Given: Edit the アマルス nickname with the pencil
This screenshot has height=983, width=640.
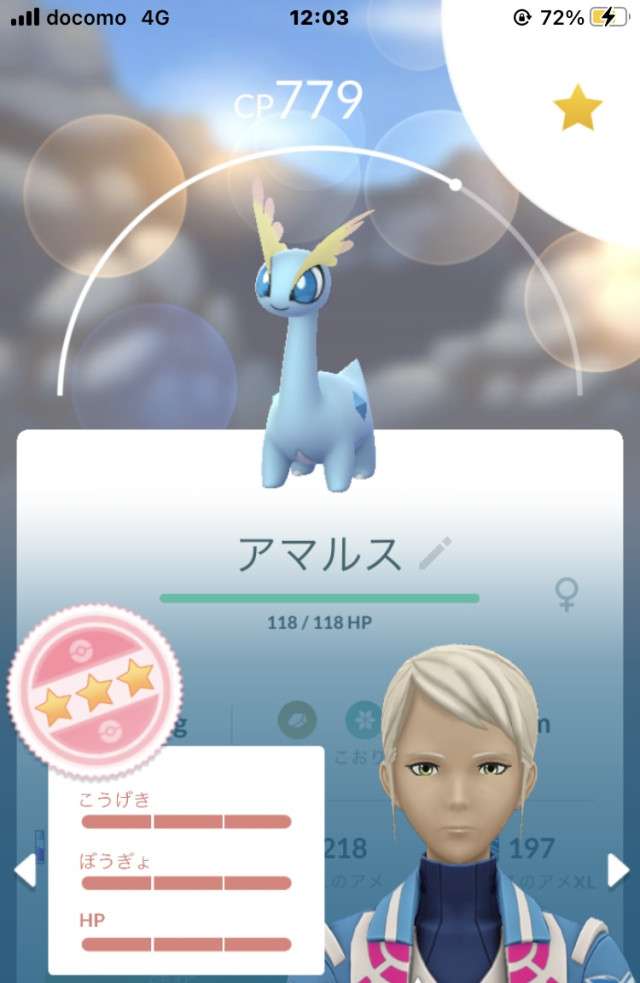Looking at the screenshot, I should (435, 553).
